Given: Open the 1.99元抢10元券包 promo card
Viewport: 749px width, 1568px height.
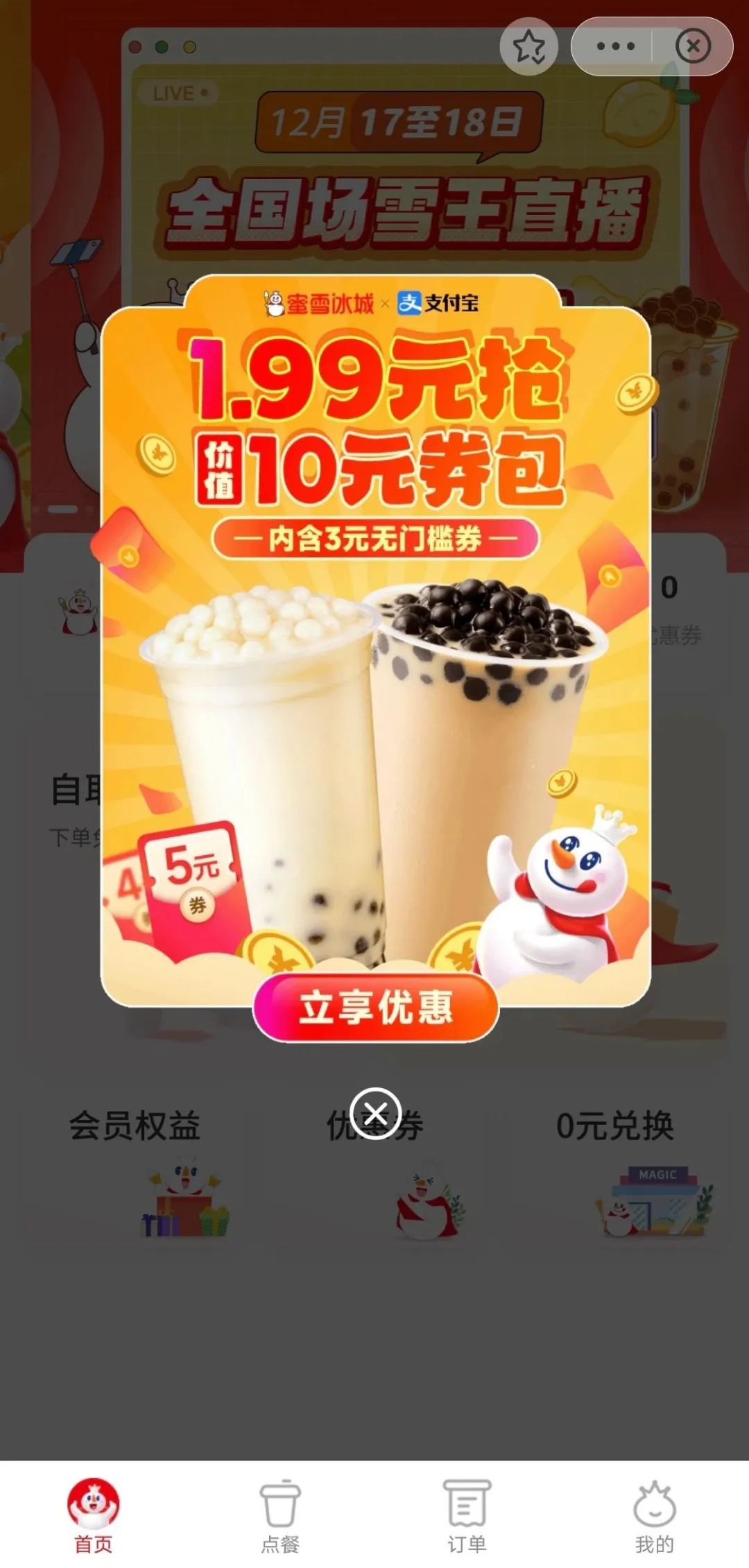Looking at the screenshot, I should [x=375, y=624].
